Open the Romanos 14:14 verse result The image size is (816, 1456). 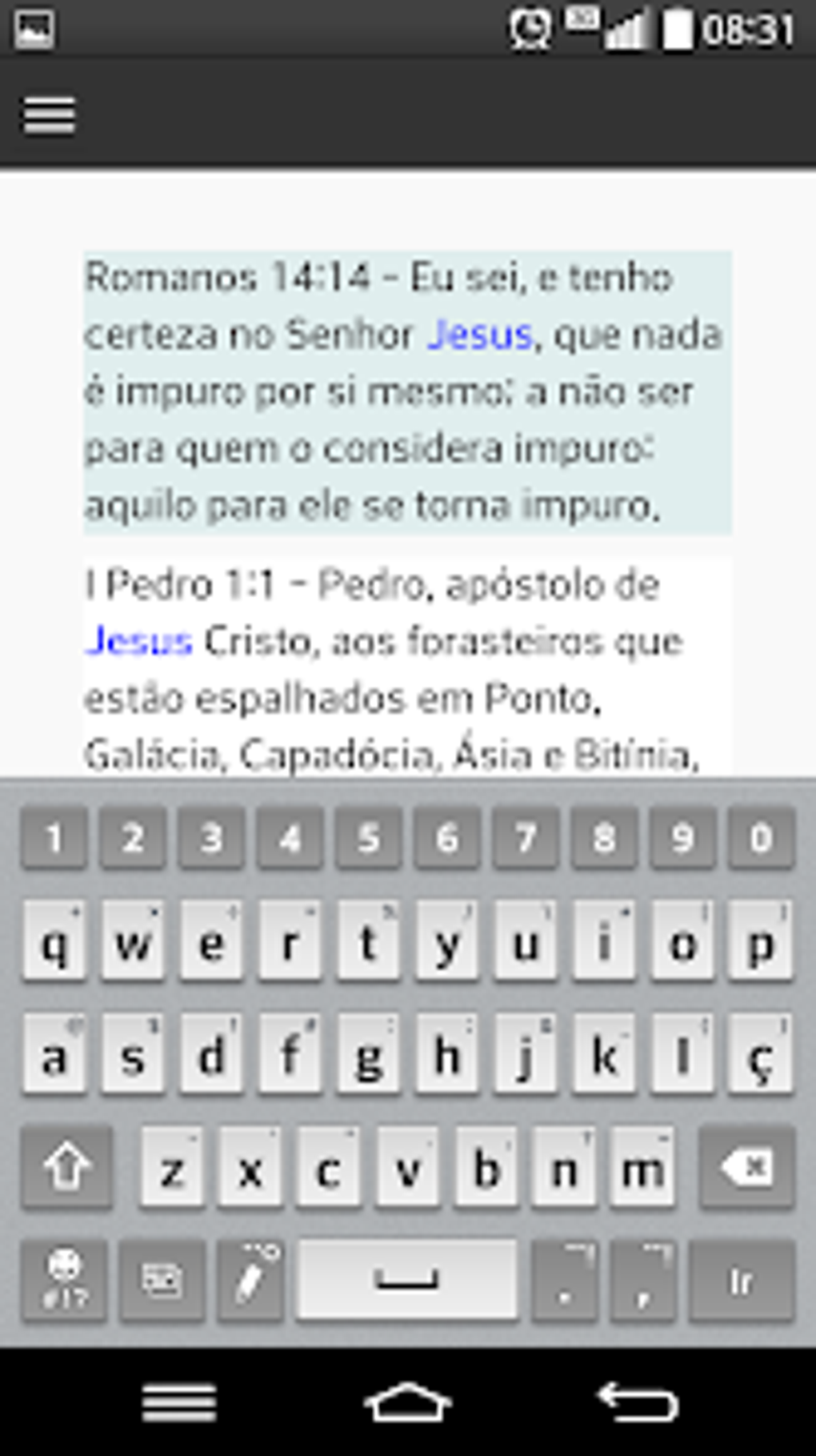tap(407, 392)
